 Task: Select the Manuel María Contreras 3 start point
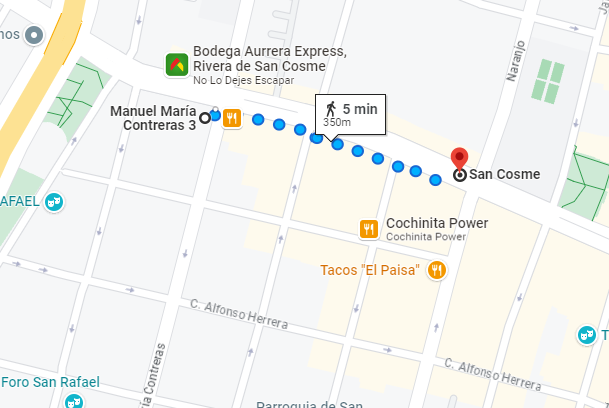pyautogui.click(x=205, y=118)
